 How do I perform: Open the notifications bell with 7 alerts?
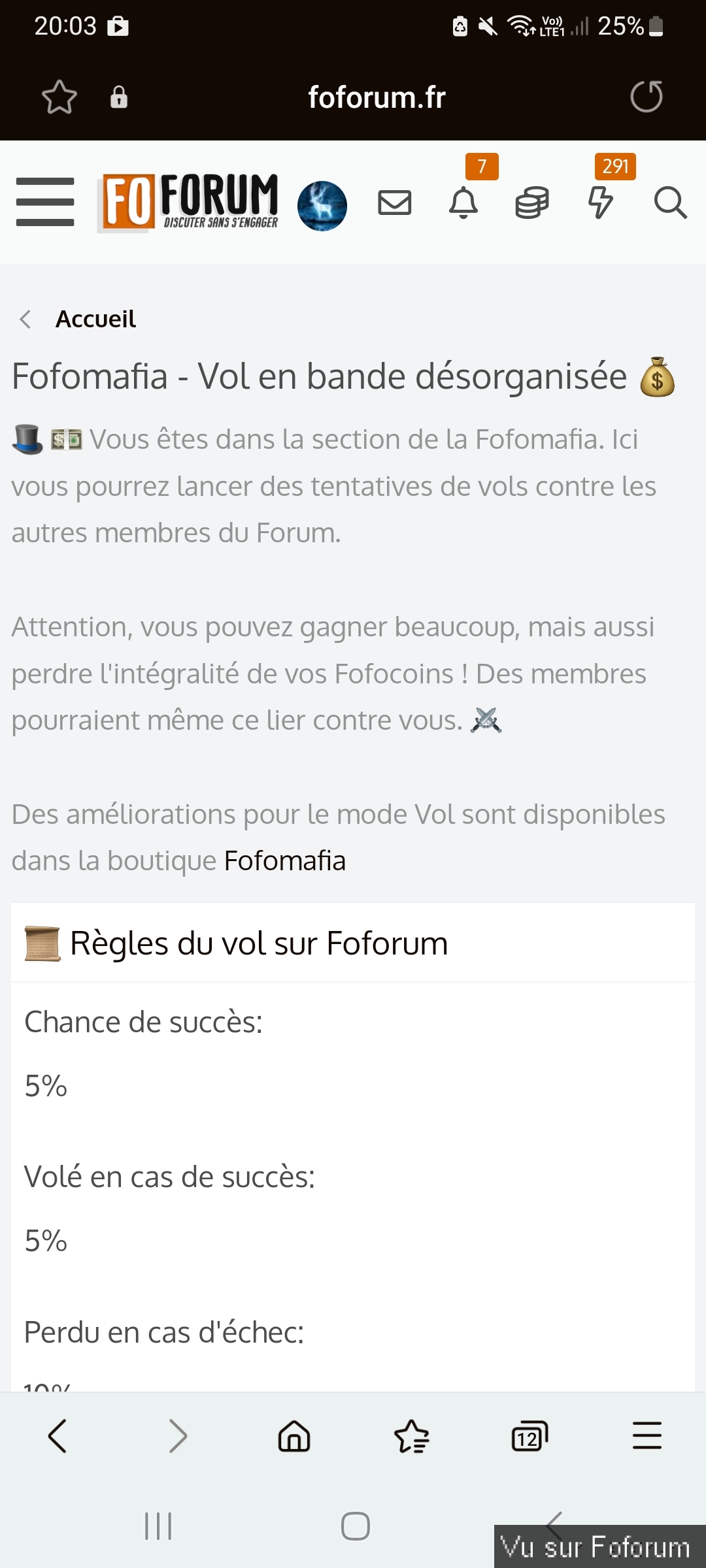[x=463, y=203]
